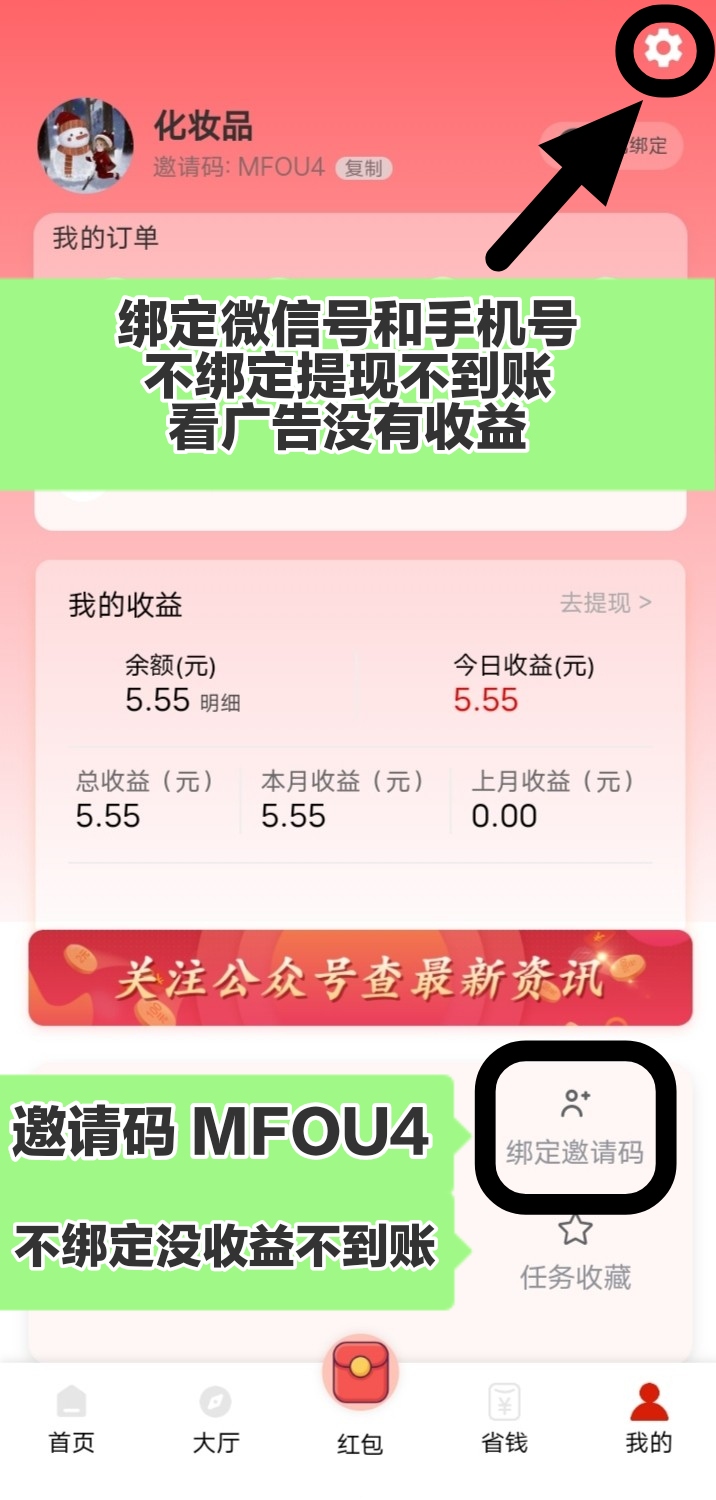Open 任务收藏 task favorites
The image size is (716, 1500).
(x=575, y=1252)
